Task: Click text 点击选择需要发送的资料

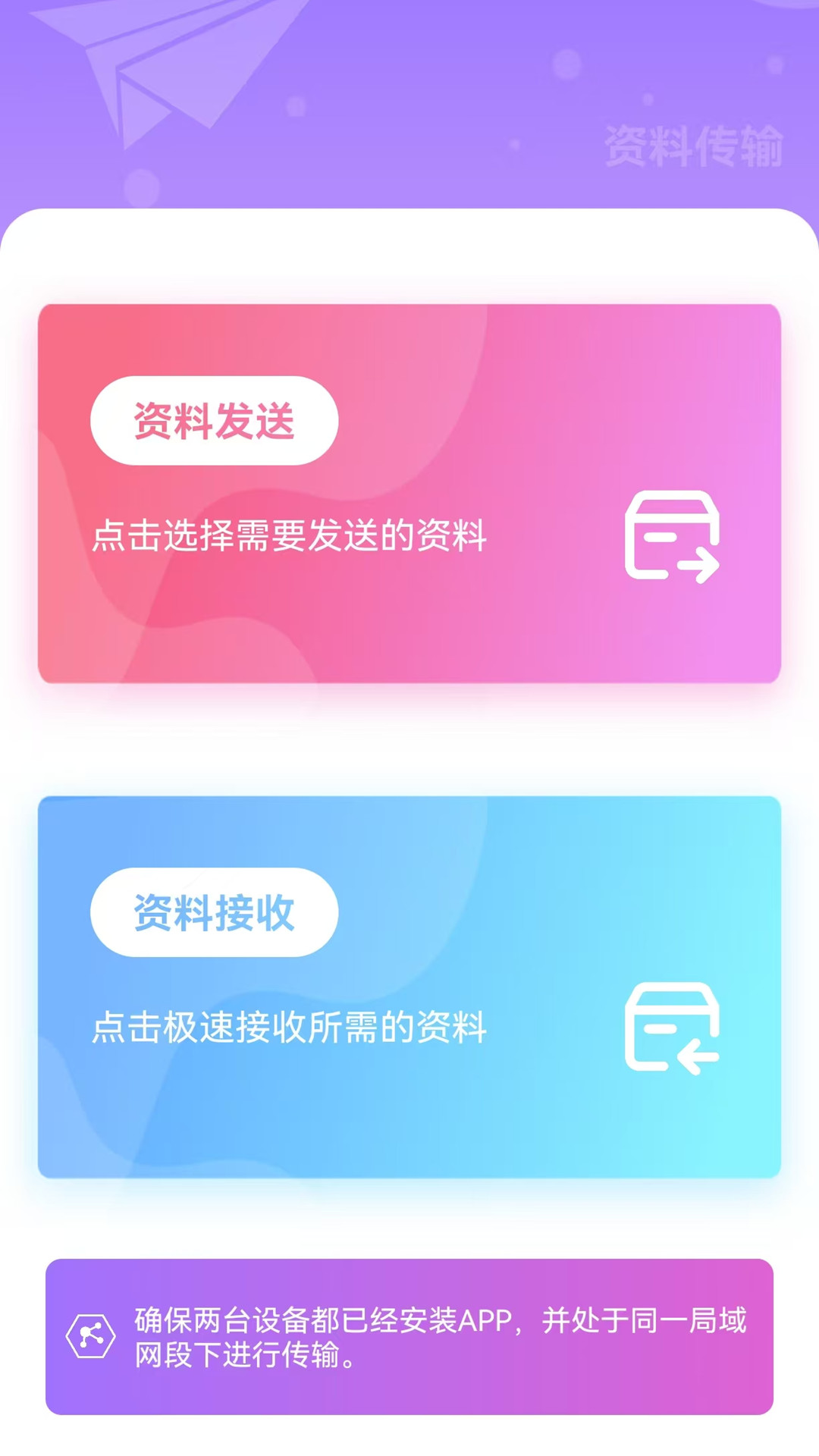Action: tap(292, 535)
